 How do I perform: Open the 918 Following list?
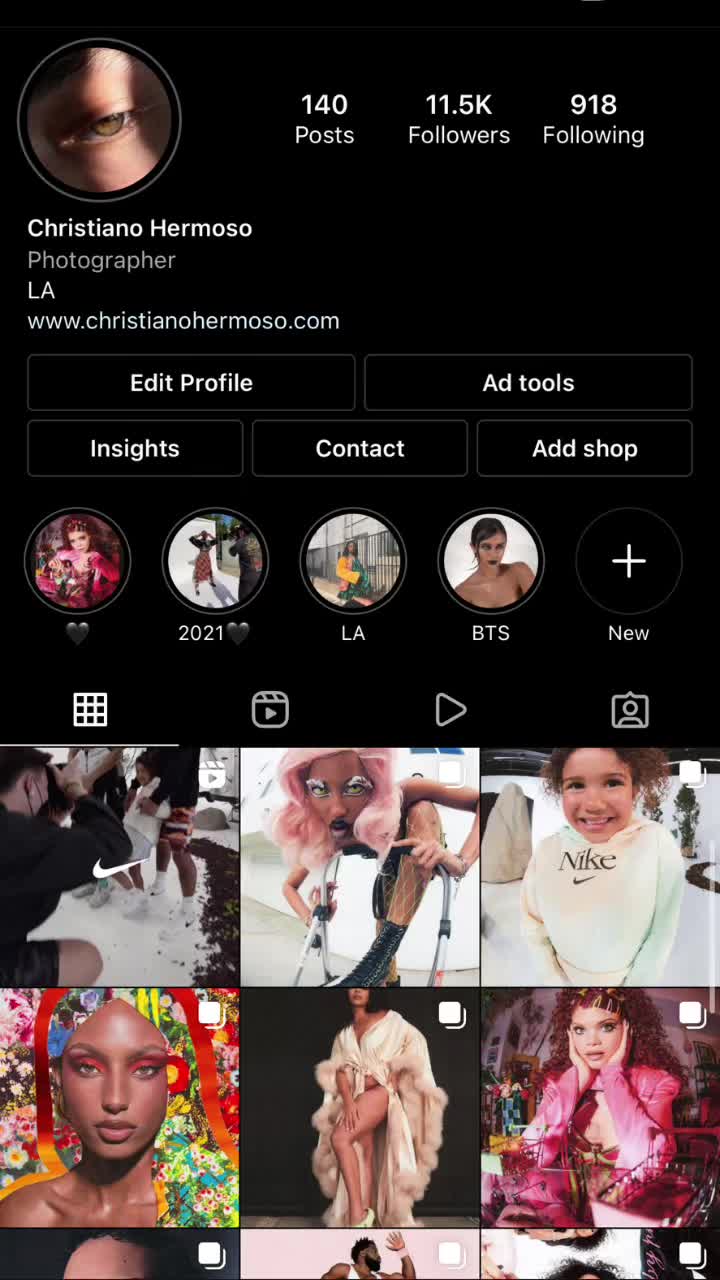click(593, 119)
